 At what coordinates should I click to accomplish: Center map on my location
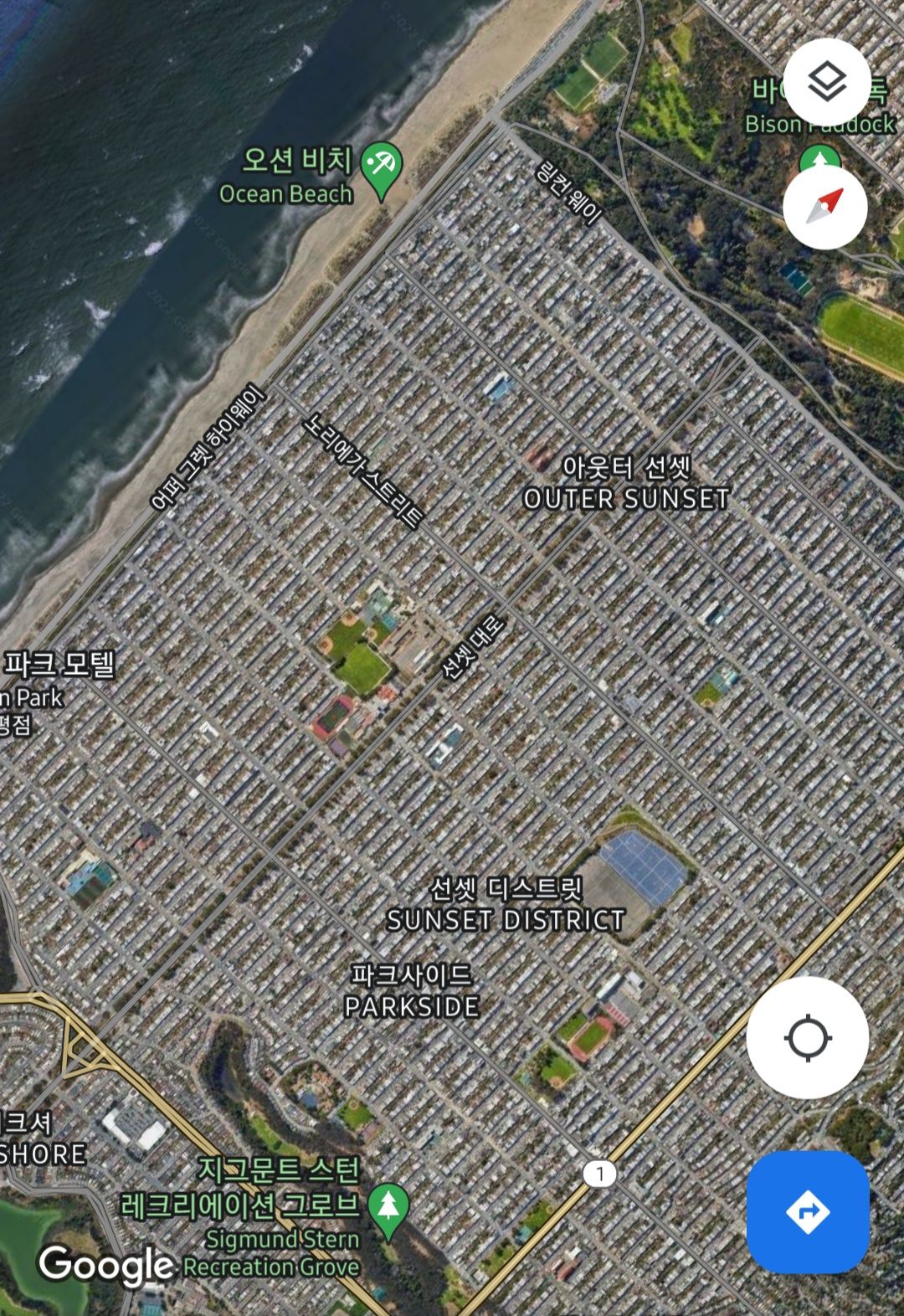(x=807, y=1037)
